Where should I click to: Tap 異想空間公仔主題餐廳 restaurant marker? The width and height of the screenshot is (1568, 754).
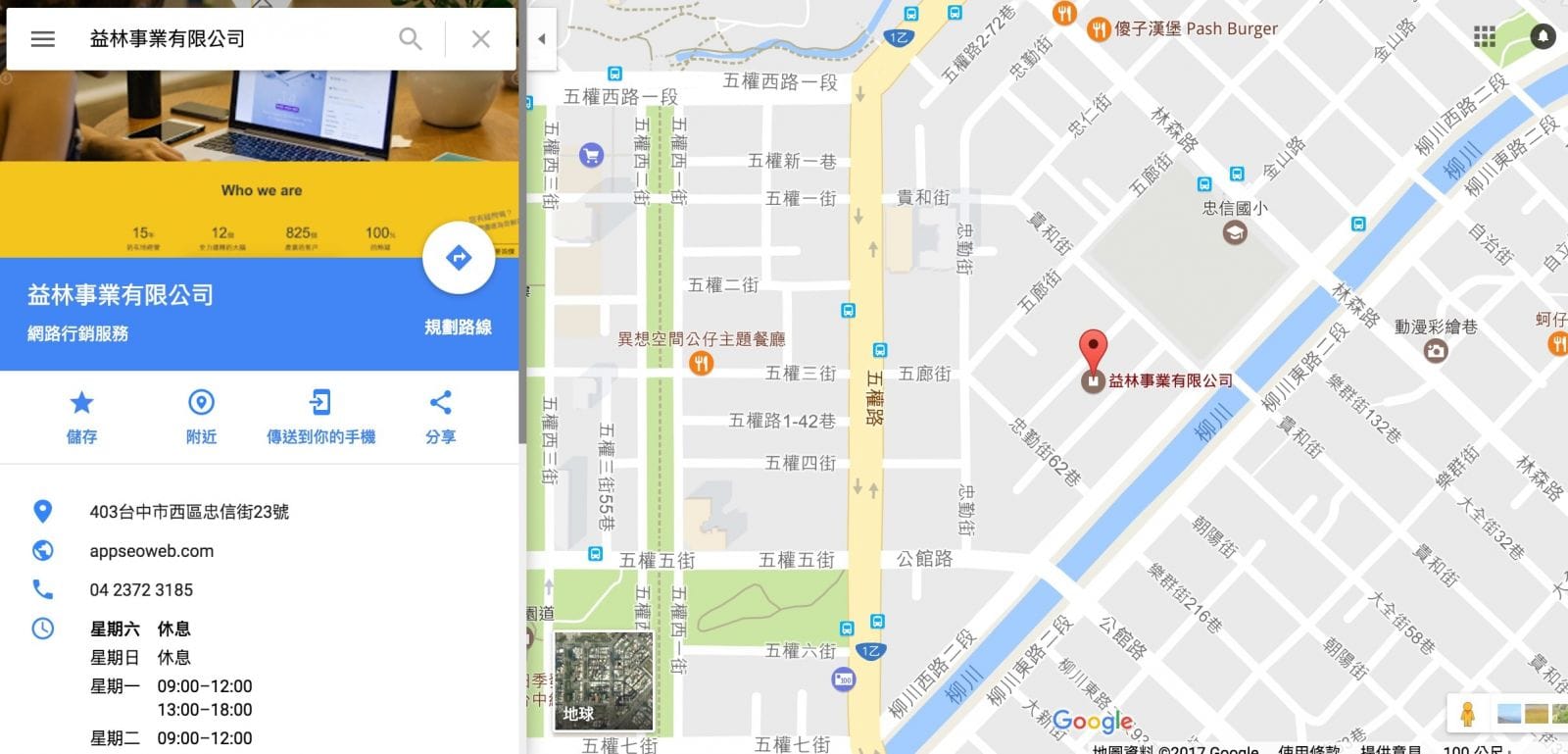(701, 364)
